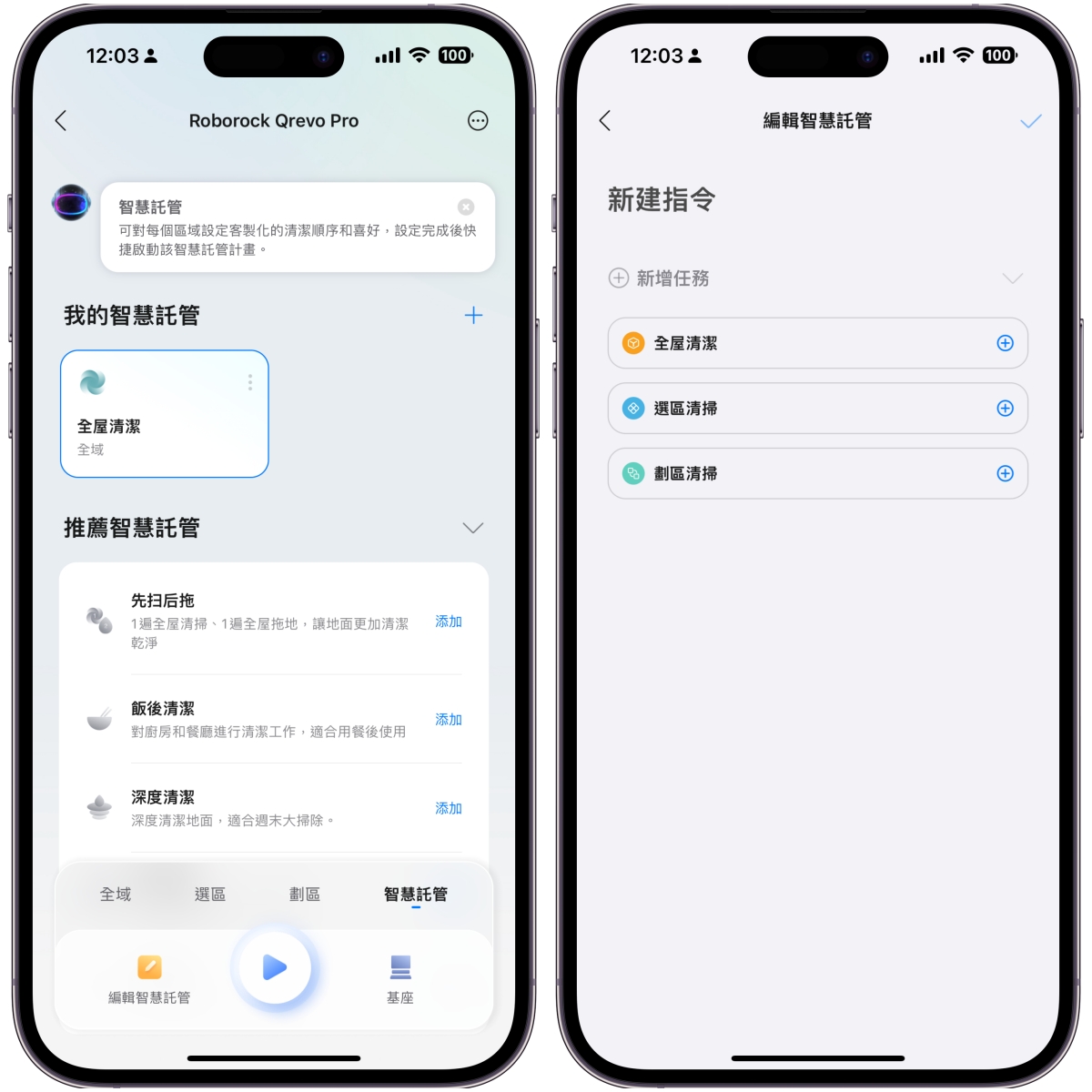1092x1092 pixels.
Task: Collapse the 推薦智慧託管 section
Action: tap(472, 528)
